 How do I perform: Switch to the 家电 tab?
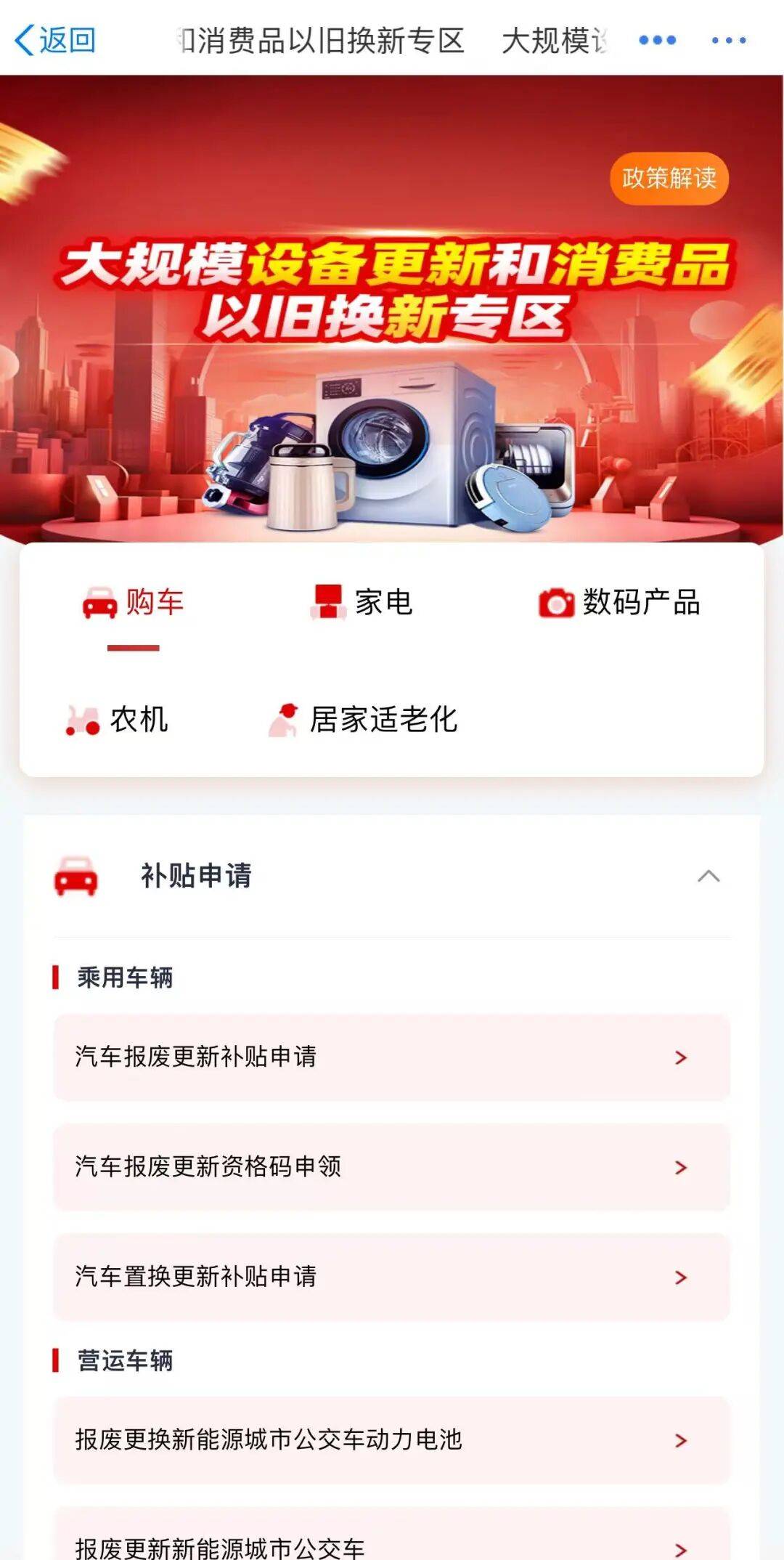[363, 603]
